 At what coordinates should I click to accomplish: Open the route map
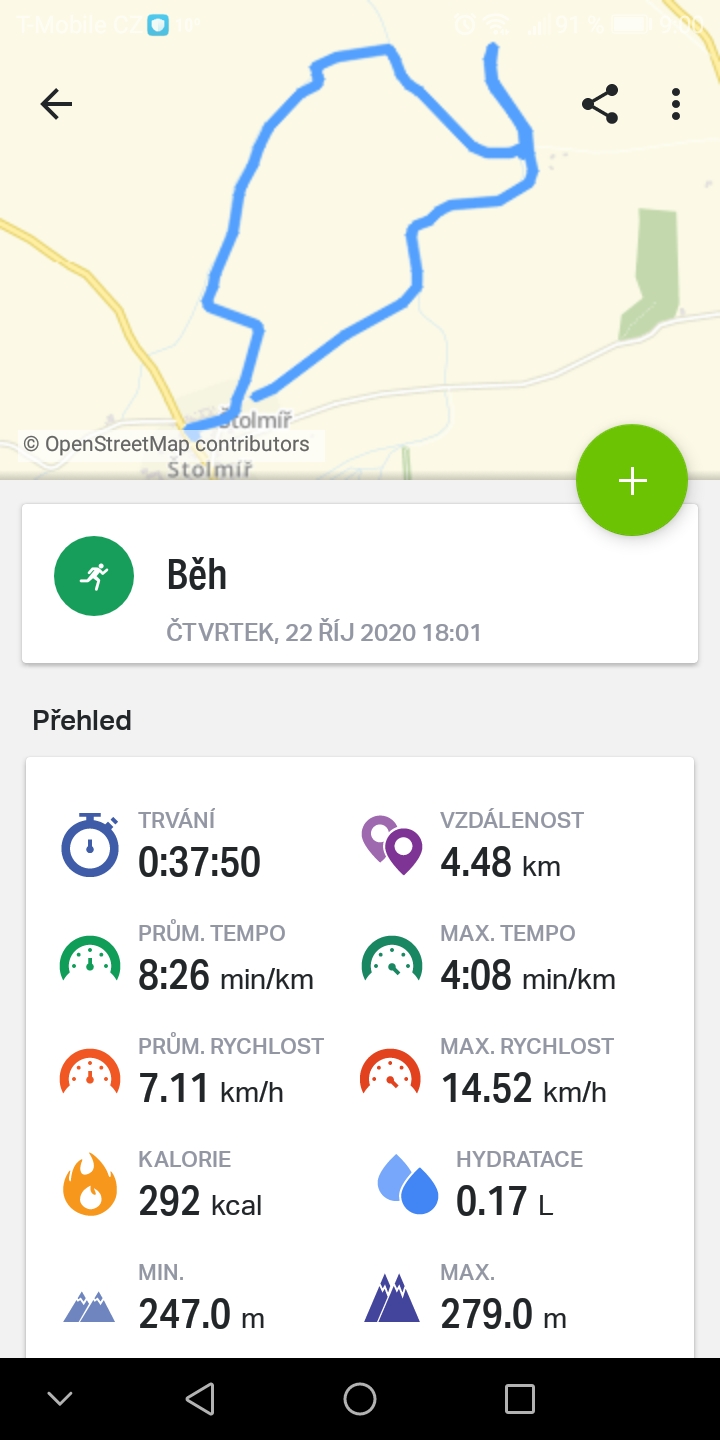click(360, 240)
